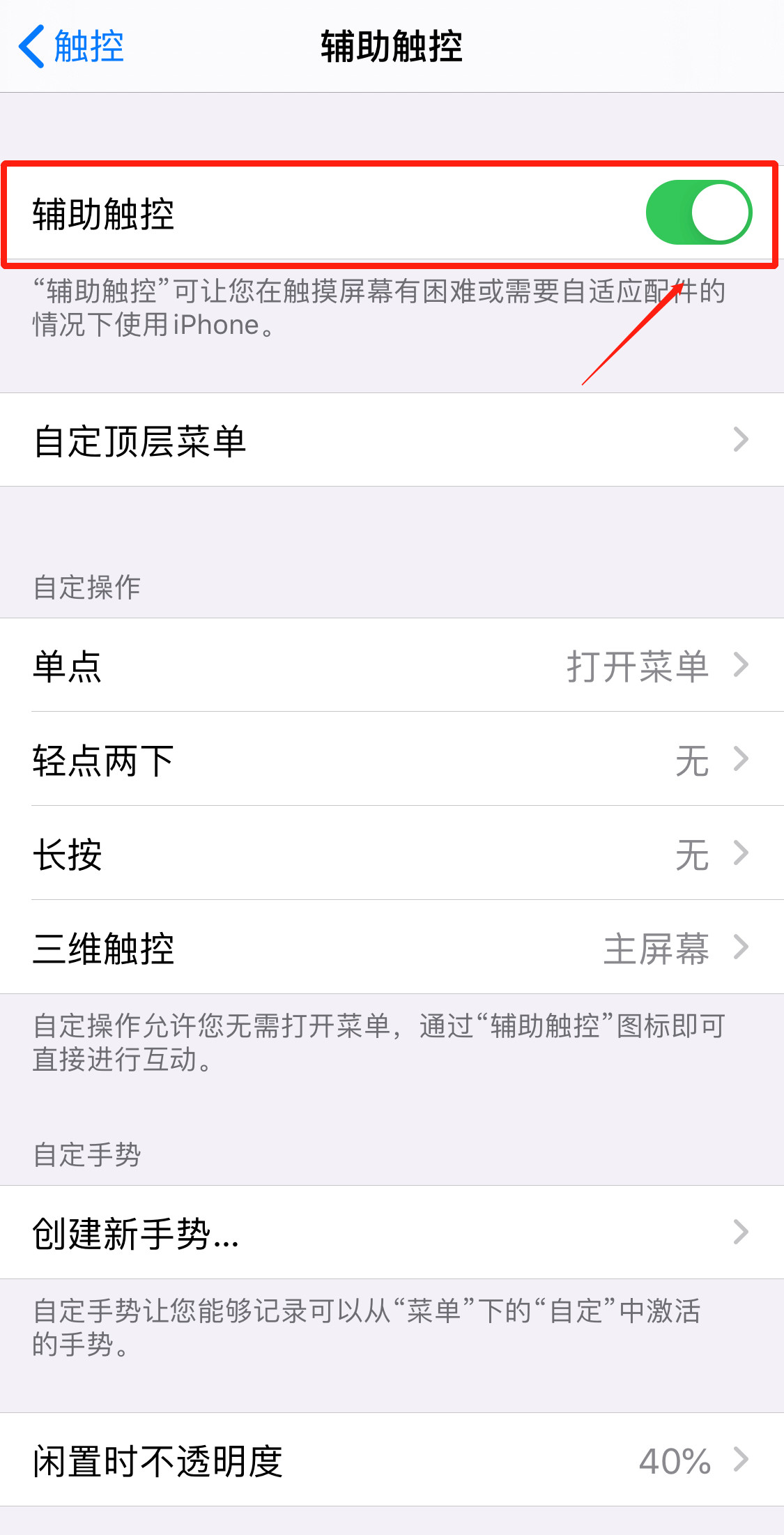Select the 无 value beside 轻点两下

pos(692,761)
